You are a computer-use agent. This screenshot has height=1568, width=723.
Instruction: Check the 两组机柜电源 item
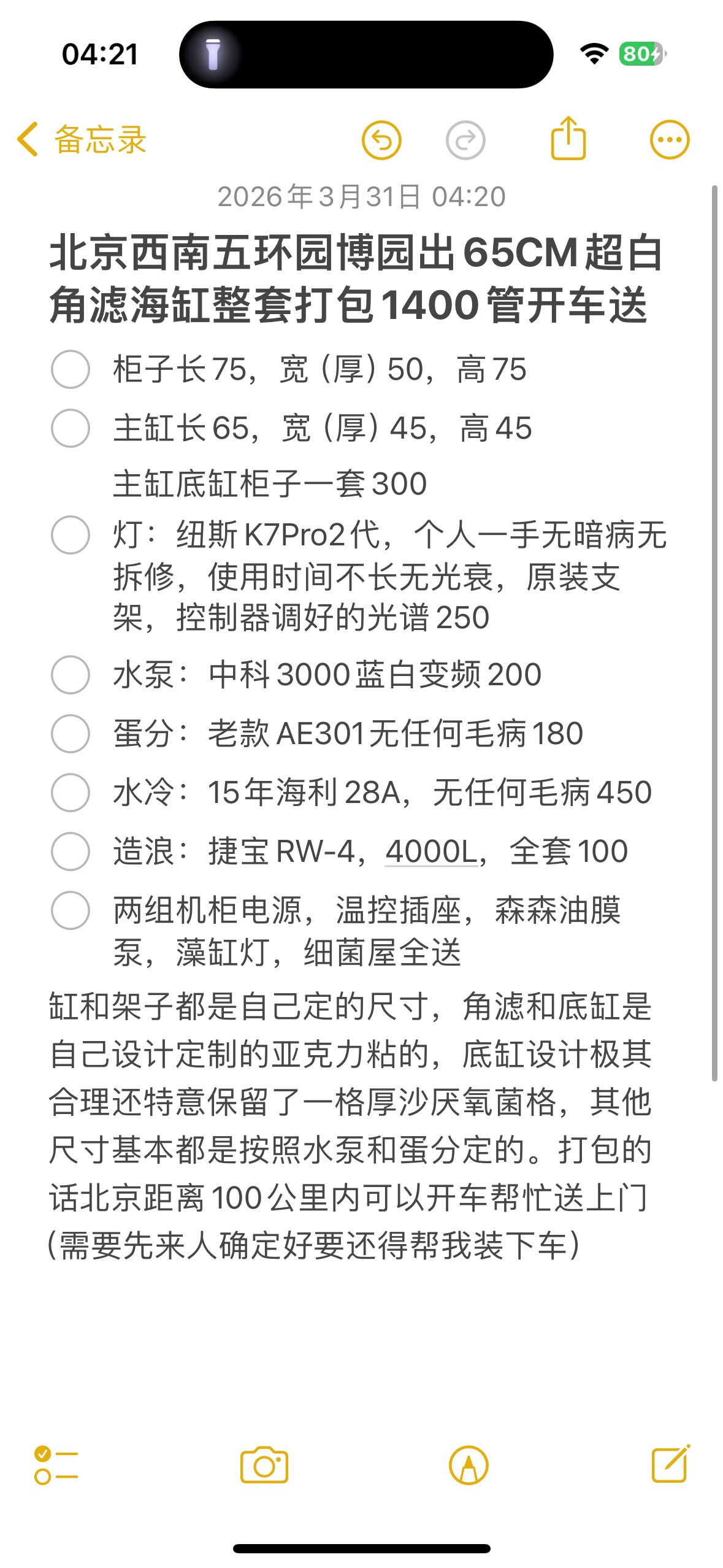tap(71, 910)
